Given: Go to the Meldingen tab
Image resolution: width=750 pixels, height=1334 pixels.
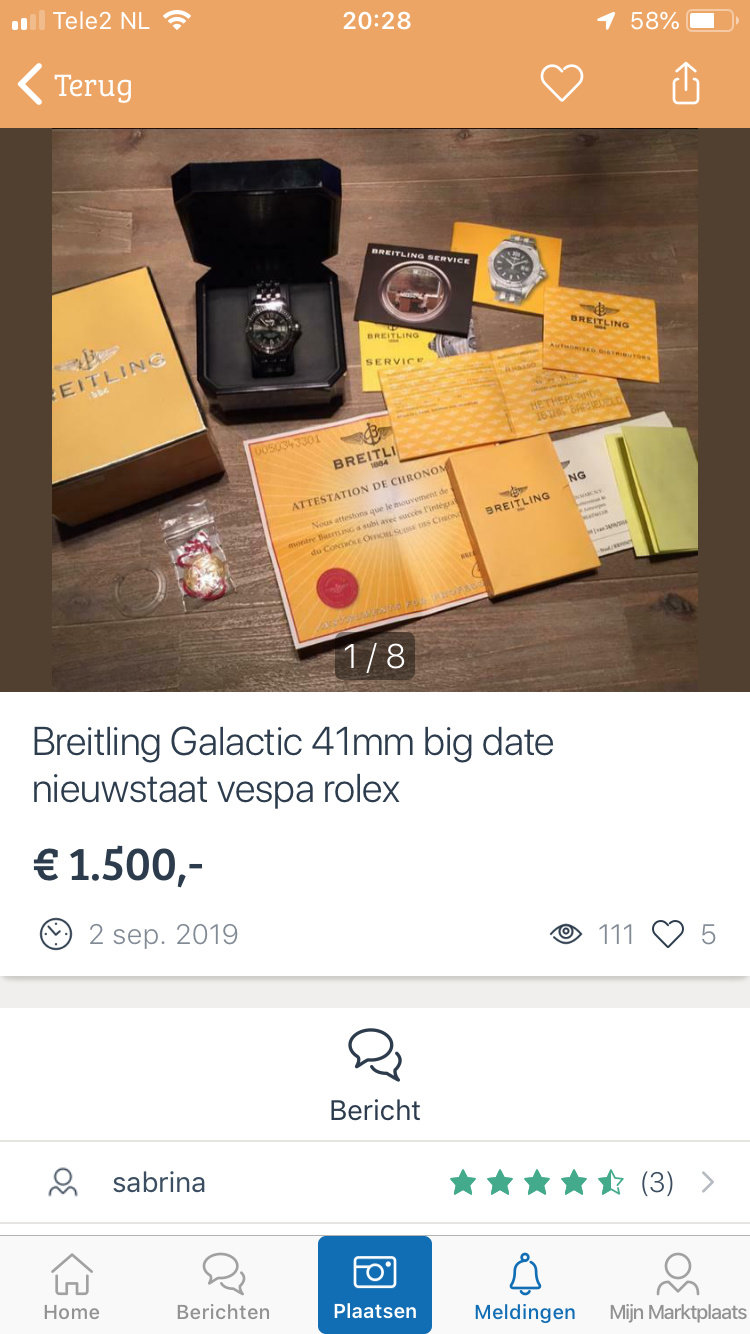Looking at the screenshot, I should tap(525, 1286).
